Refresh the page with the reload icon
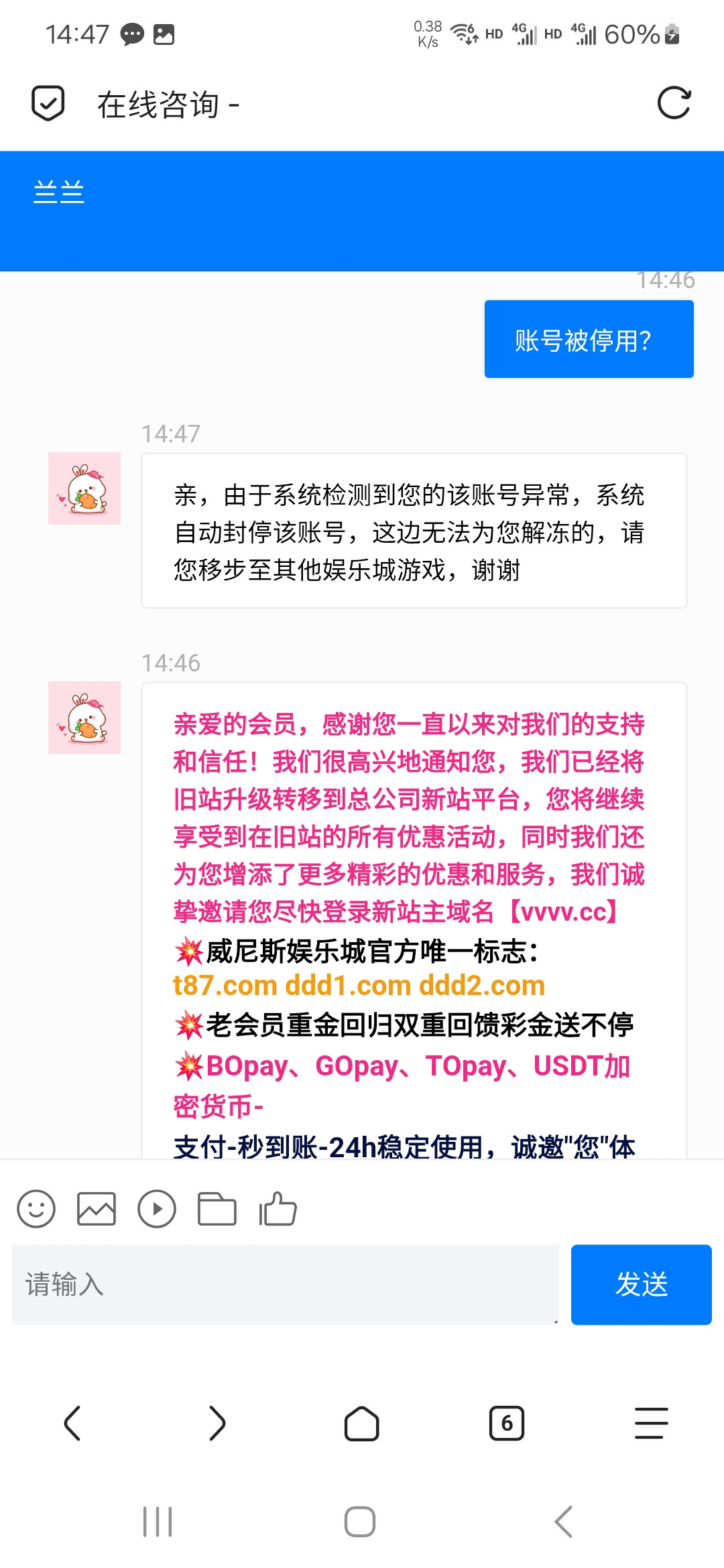Screen dimensions: 724x1568 (674, 103)
